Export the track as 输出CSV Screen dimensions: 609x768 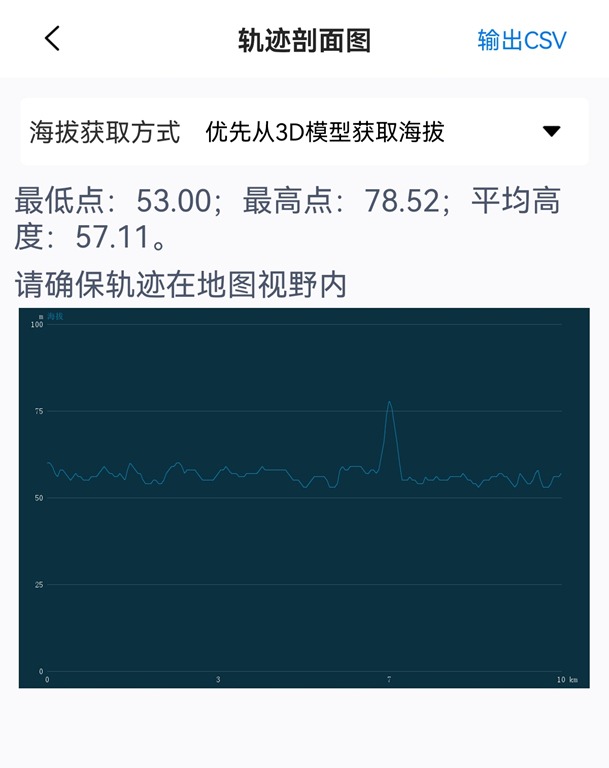coord(521,40)
